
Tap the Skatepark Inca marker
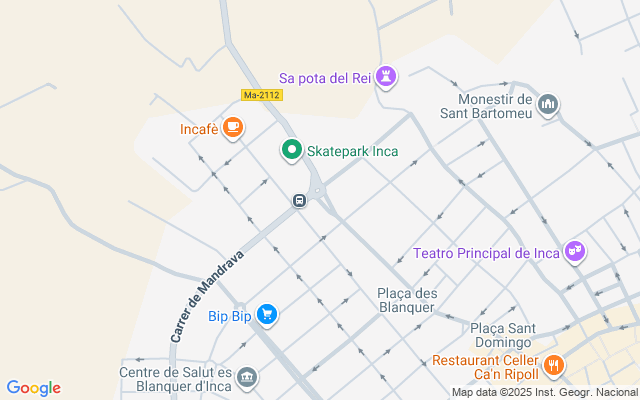pos(291,151)
